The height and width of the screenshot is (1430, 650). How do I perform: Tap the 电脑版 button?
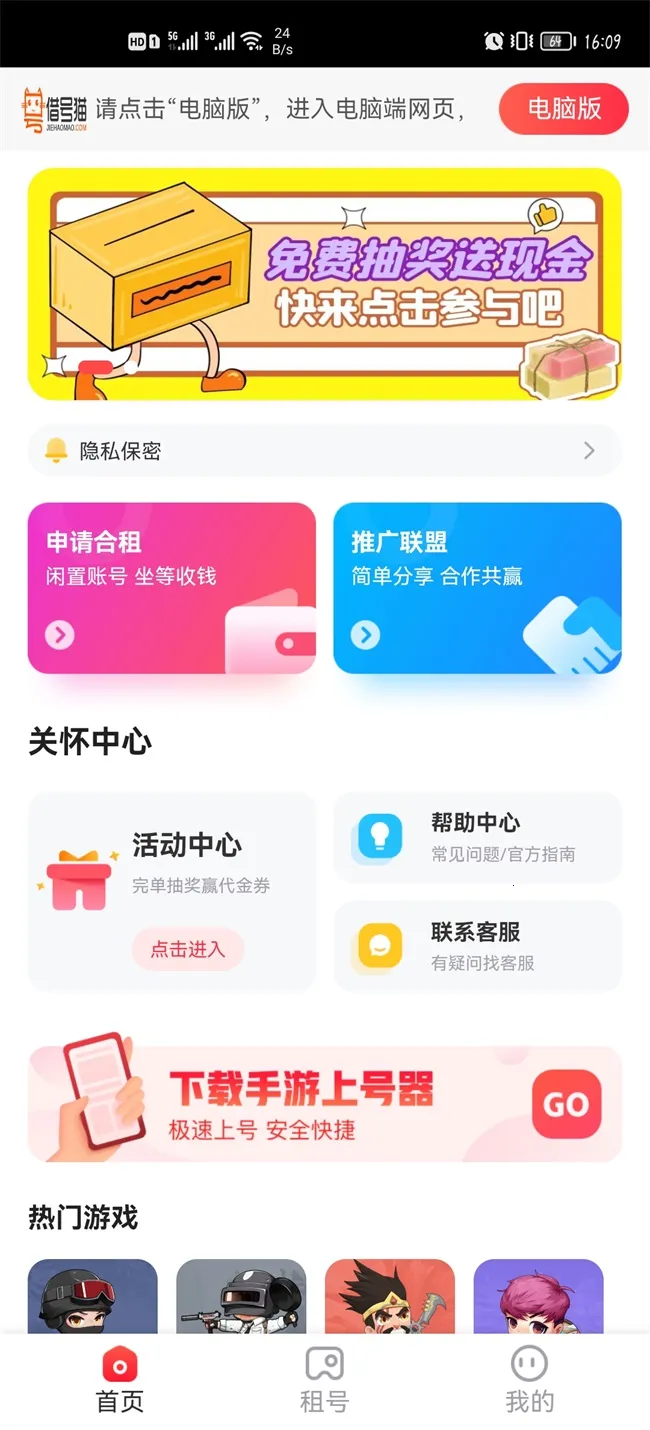[563, 109]
